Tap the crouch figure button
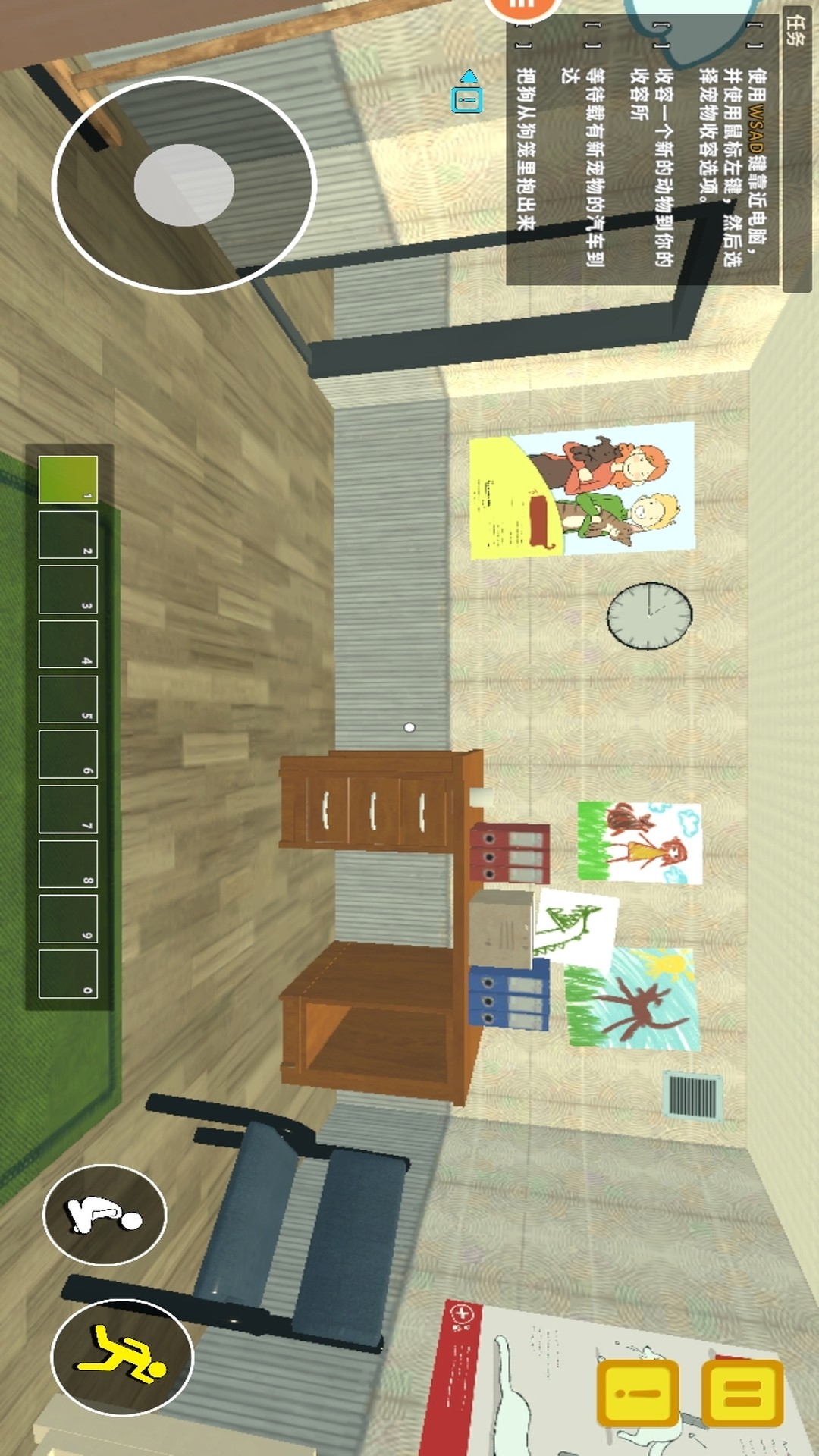Screen dimensions: 819x1456 pos(105,1215)
